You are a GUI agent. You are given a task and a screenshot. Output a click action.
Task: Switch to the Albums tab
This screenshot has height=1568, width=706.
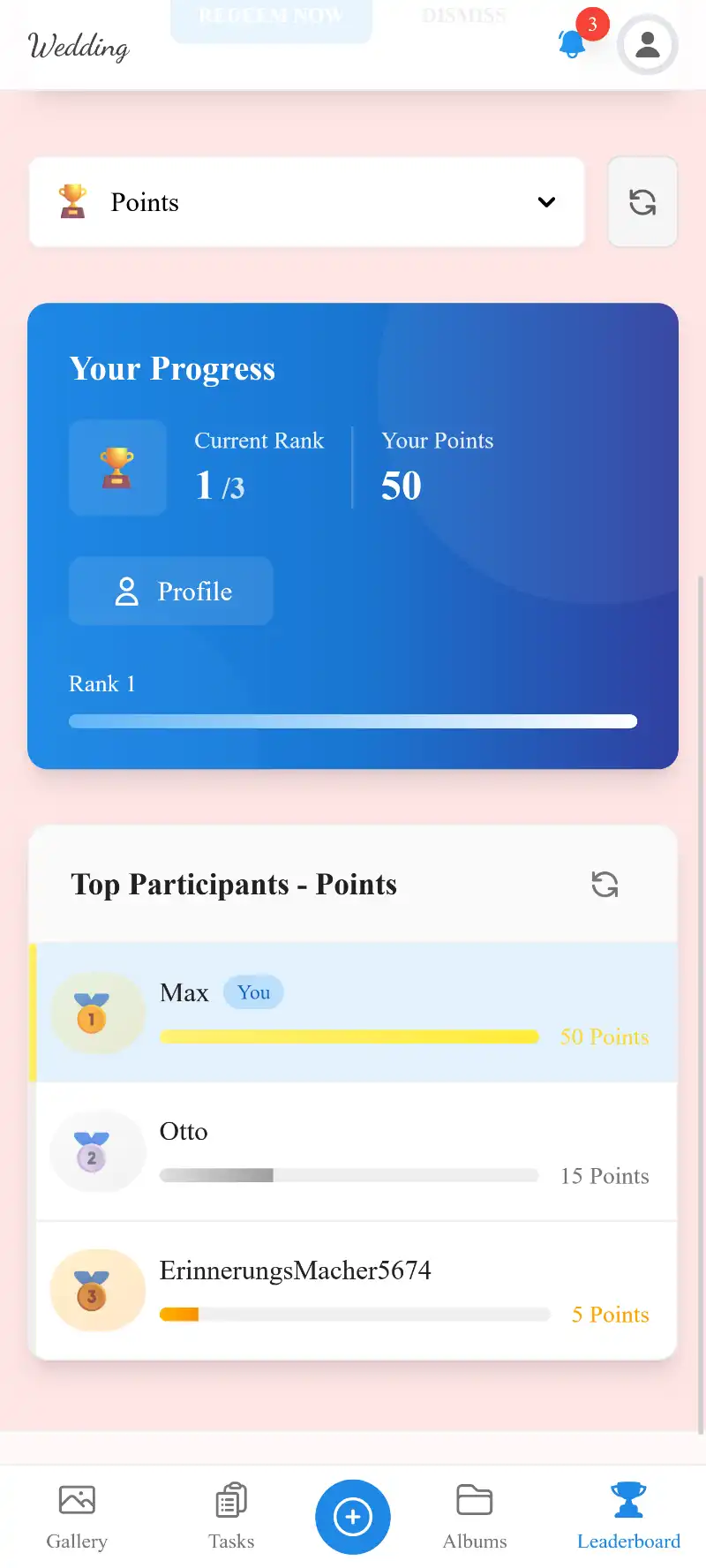click(x=475, y=1517)
